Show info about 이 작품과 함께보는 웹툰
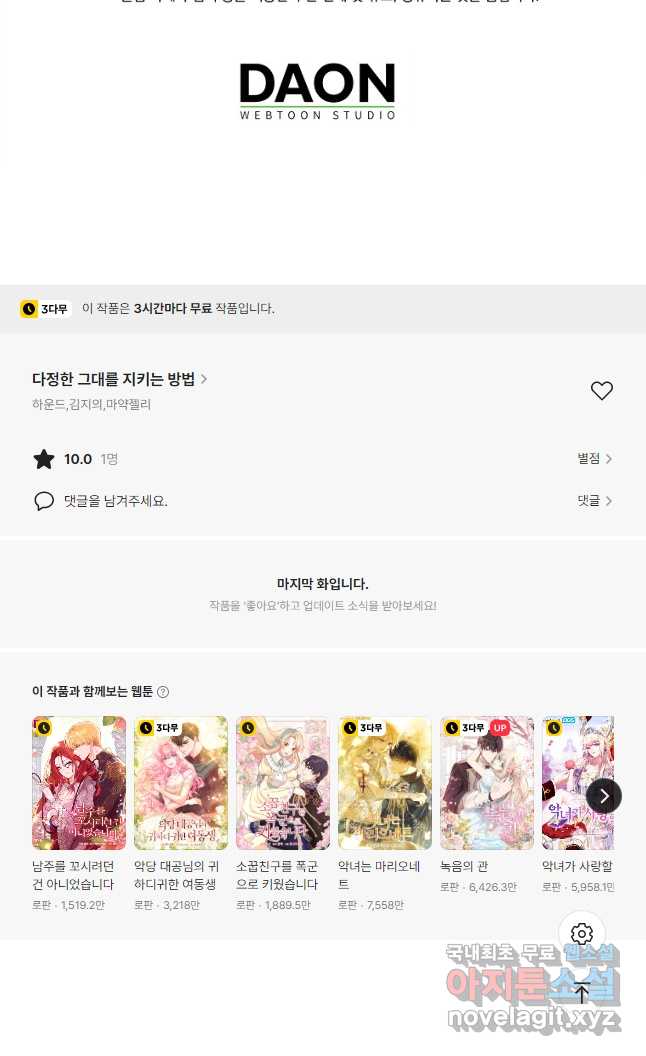The width and height of the screenshot is (646, 1056). click(163, 692)
